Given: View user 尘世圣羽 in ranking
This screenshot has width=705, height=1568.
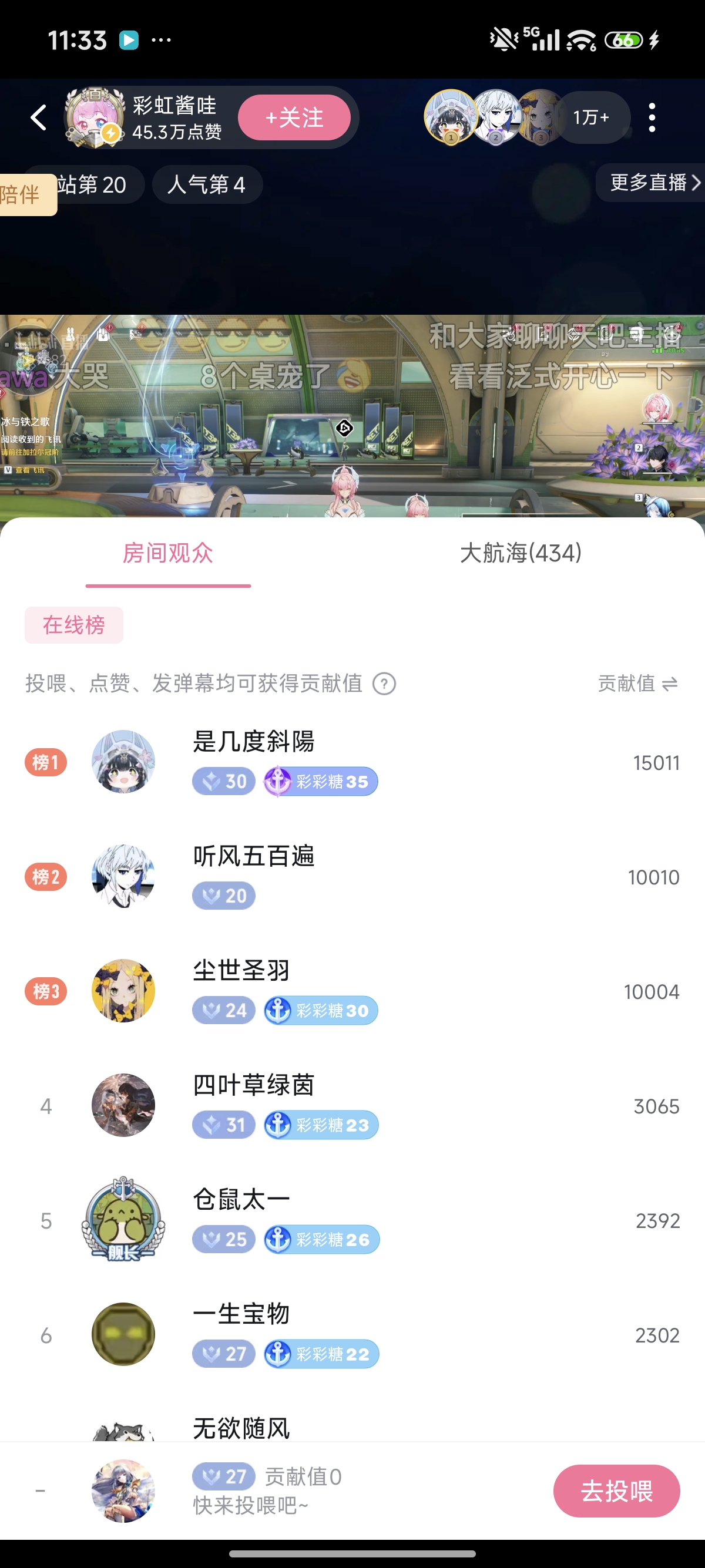Looking at the screenshot, I should pos(241,970).
